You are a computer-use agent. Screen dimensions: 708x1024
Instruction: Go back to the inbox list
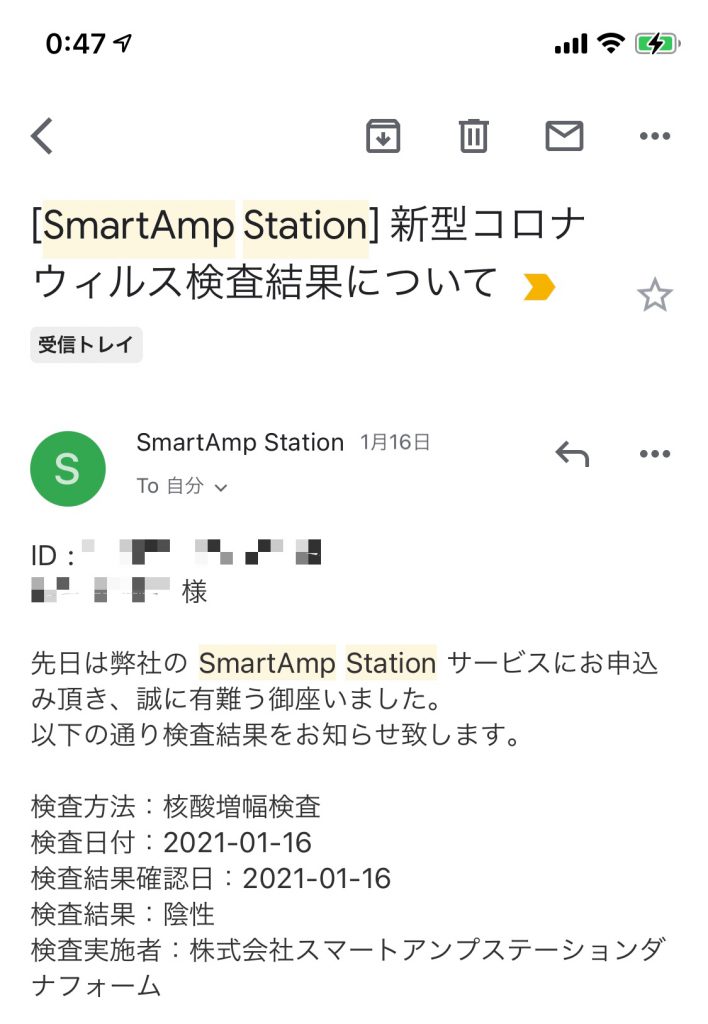[x=42, y=135]
